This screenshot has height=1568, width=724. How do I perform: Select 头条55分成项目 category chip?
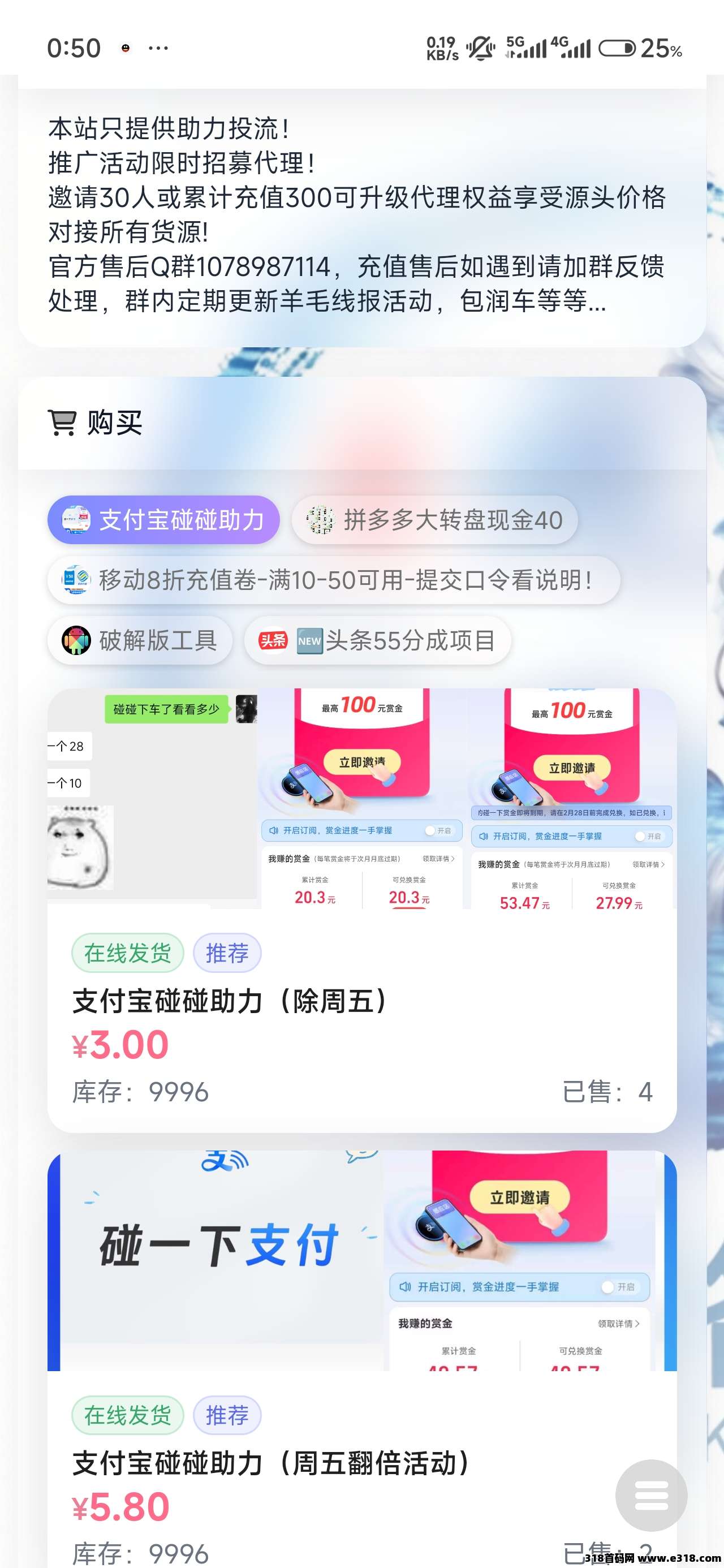(377, 640)
